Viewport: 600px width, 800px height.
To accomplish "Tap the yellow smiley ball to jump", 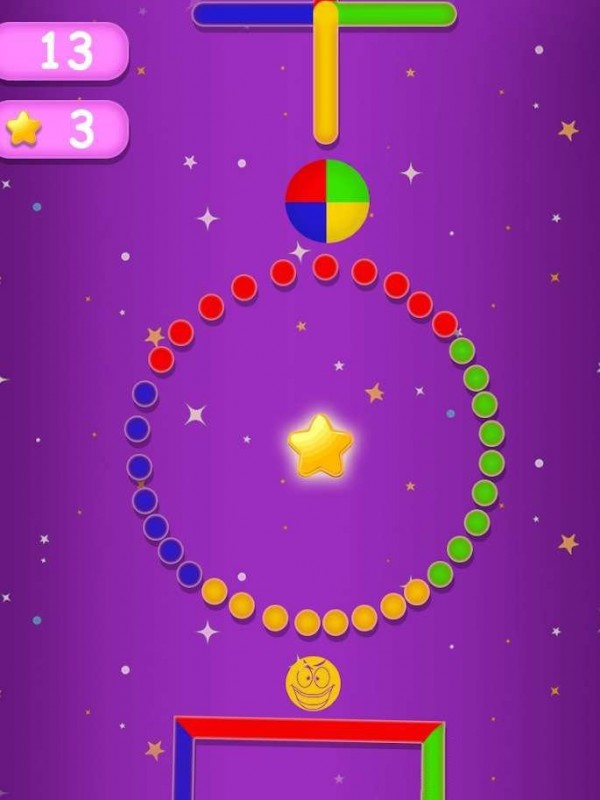I will click(x=313, y=684).
